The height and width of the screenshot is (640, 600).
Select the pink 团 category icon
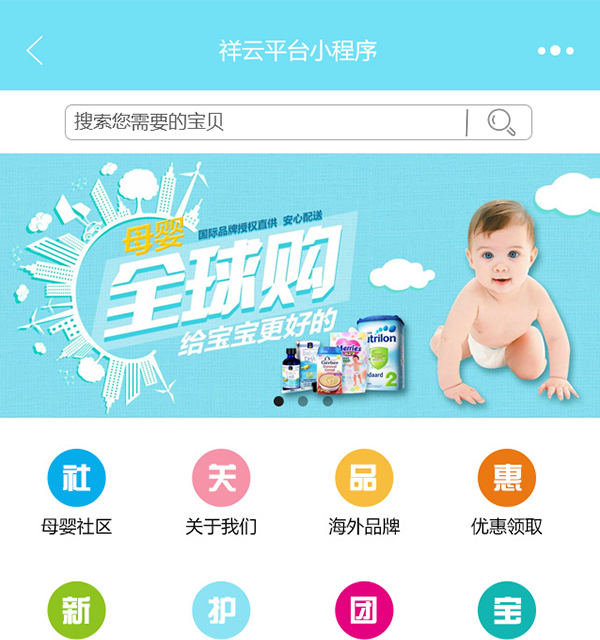364,610
